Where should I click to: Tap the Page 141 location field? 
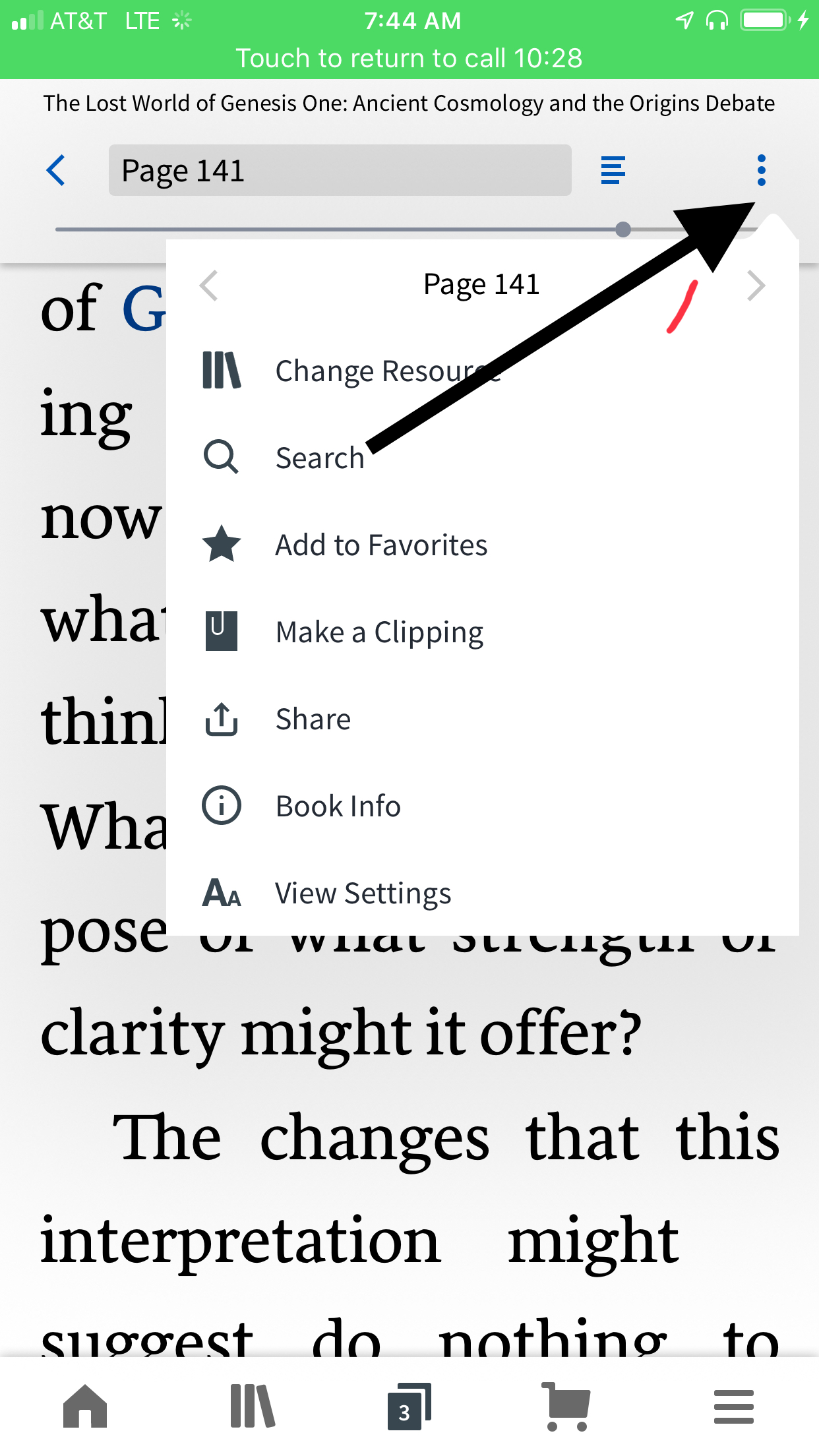pyautogui.click(x=340, y=171)
